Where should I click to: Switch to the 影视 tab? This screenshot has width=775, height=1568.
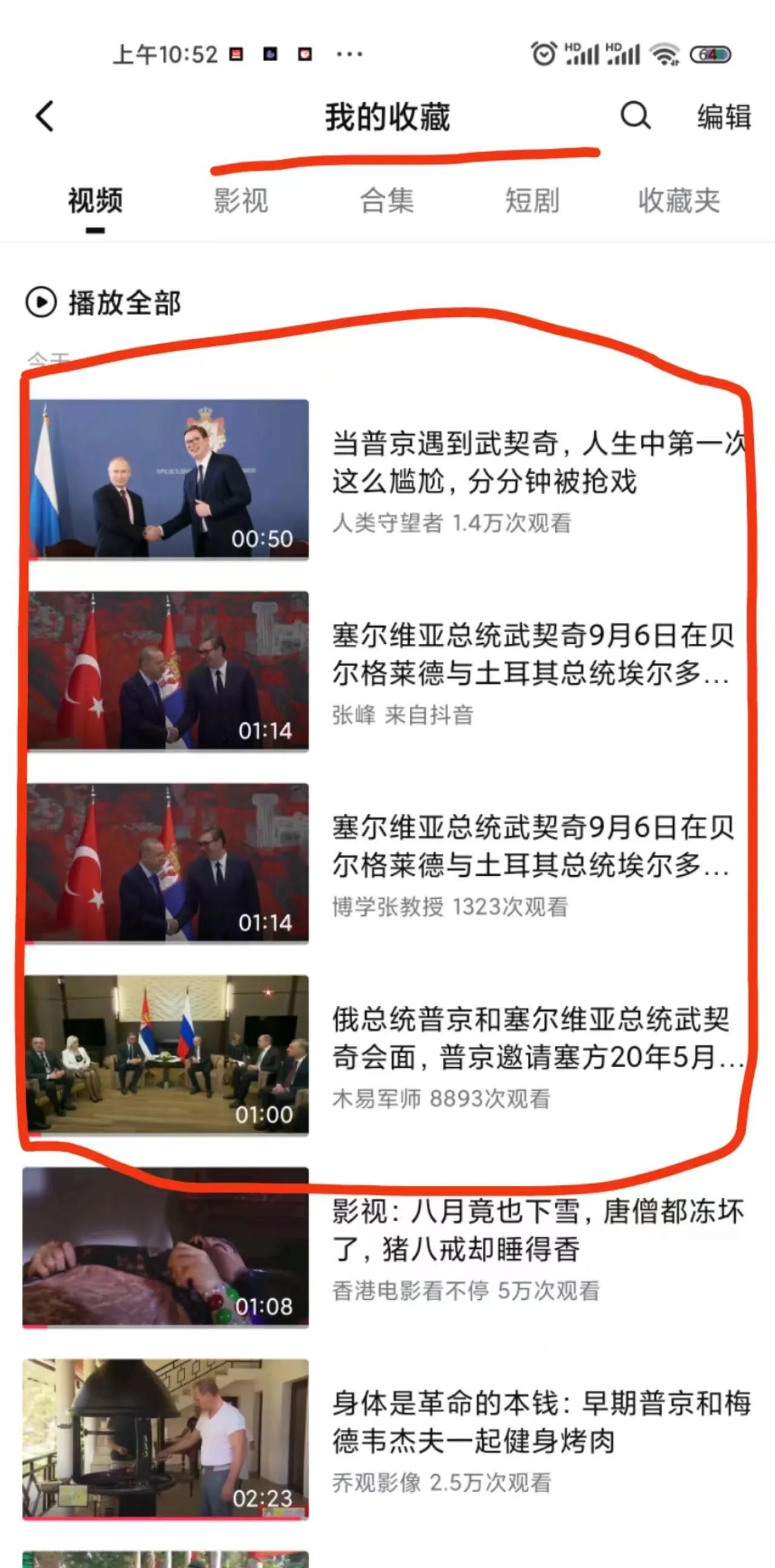point(240,200)
